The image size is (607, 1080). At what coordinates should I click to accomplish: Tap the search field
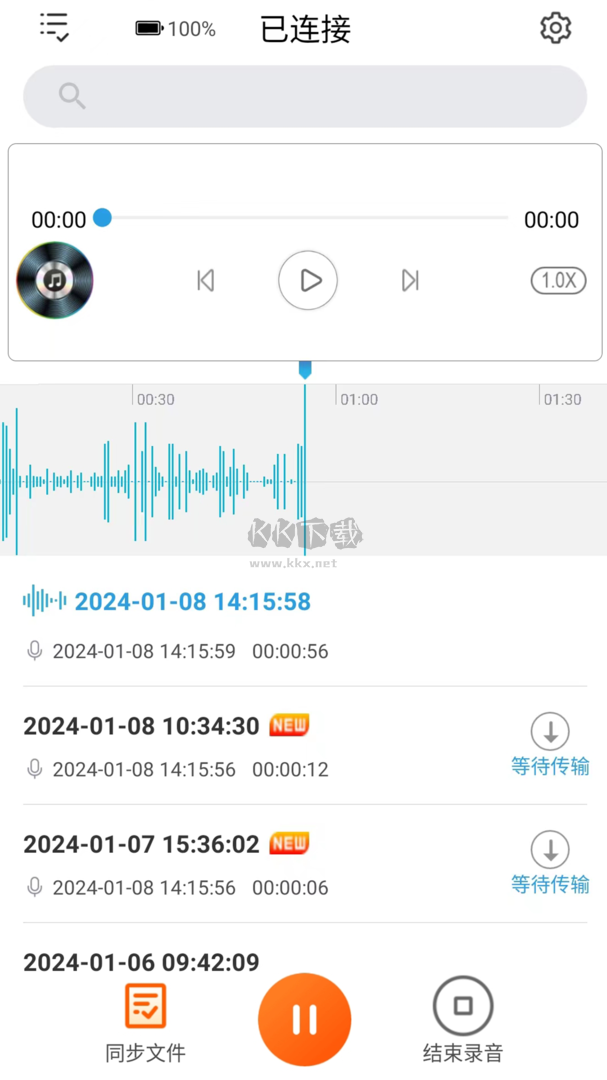pyautogui.click(x=304, y=96)
